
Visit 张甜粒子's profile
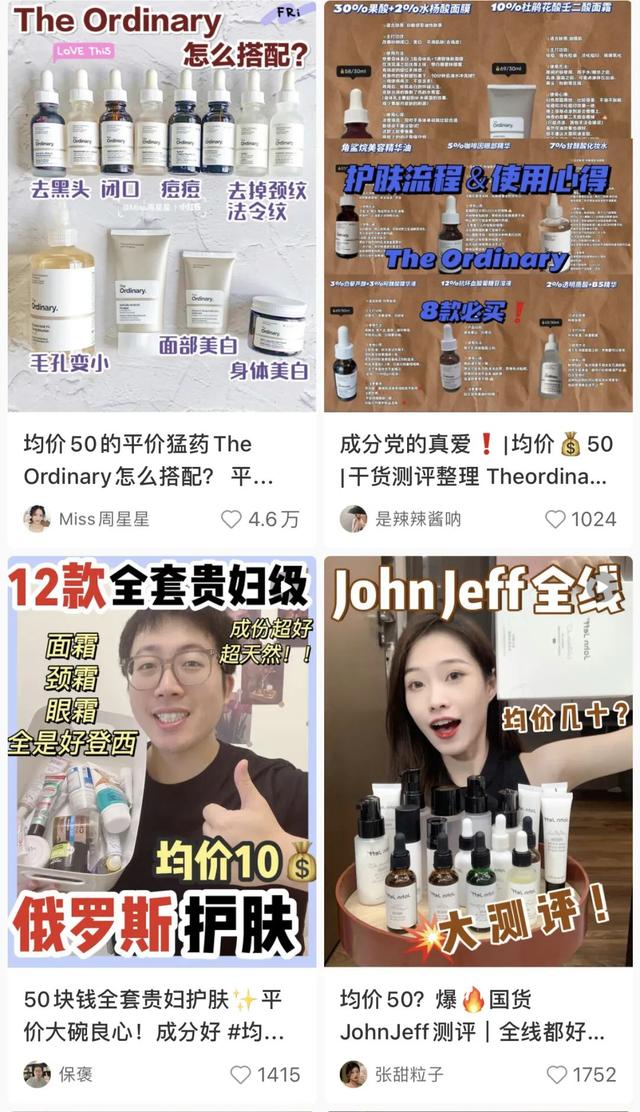point(353,1074)
